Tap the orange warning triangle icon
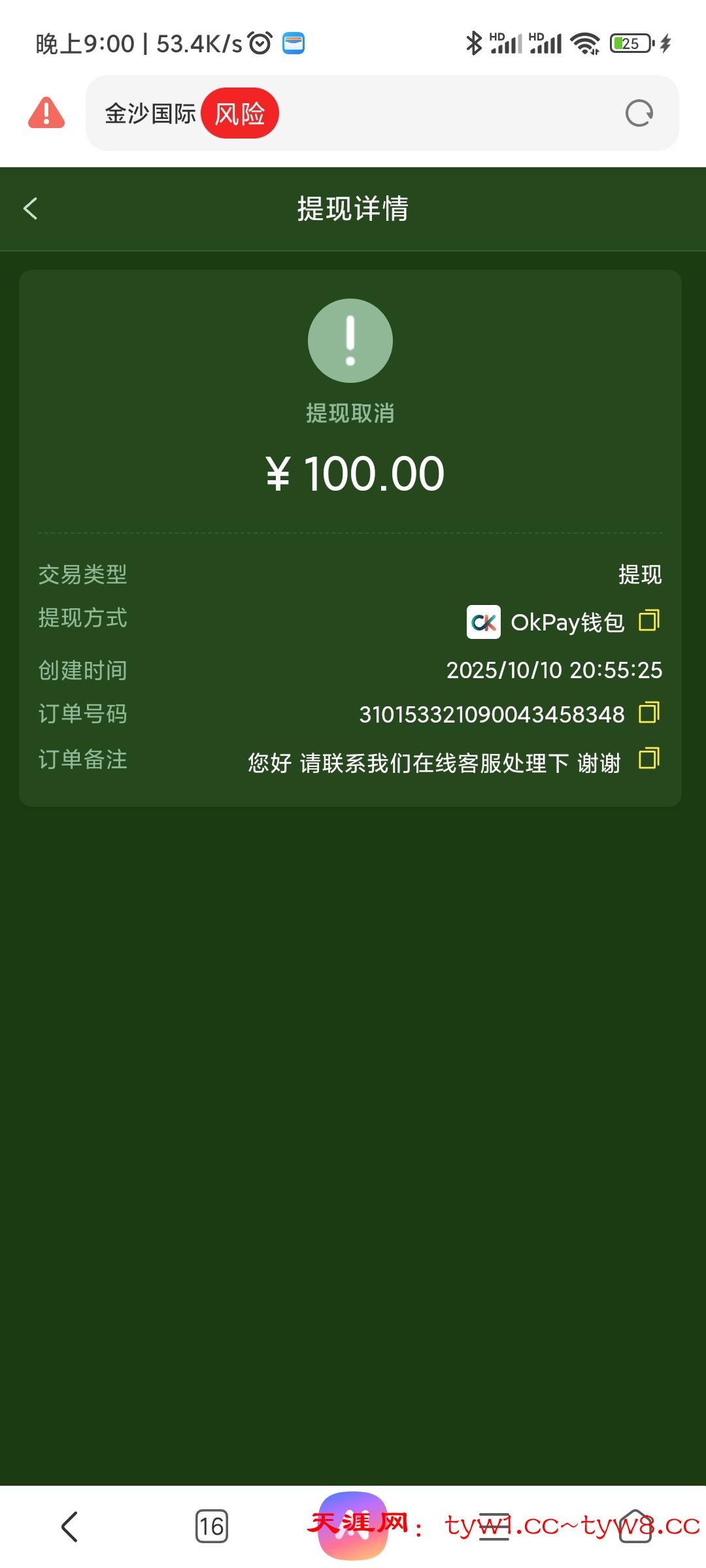This screenshot has height=1568, width=706. point(46,111)
